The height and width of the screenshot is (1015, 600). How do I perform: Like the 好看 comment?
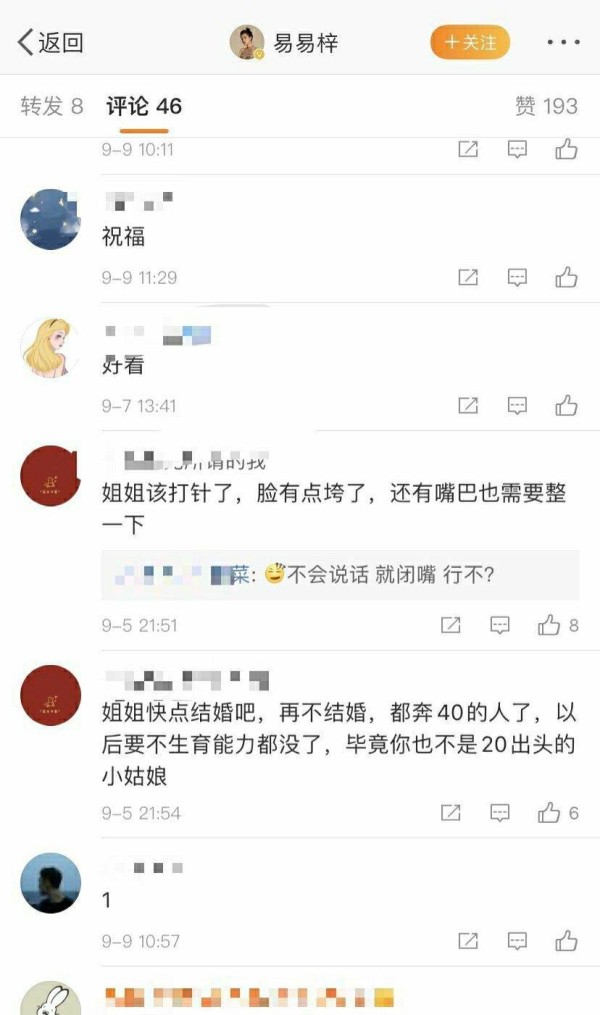click(x=566, y=406)
